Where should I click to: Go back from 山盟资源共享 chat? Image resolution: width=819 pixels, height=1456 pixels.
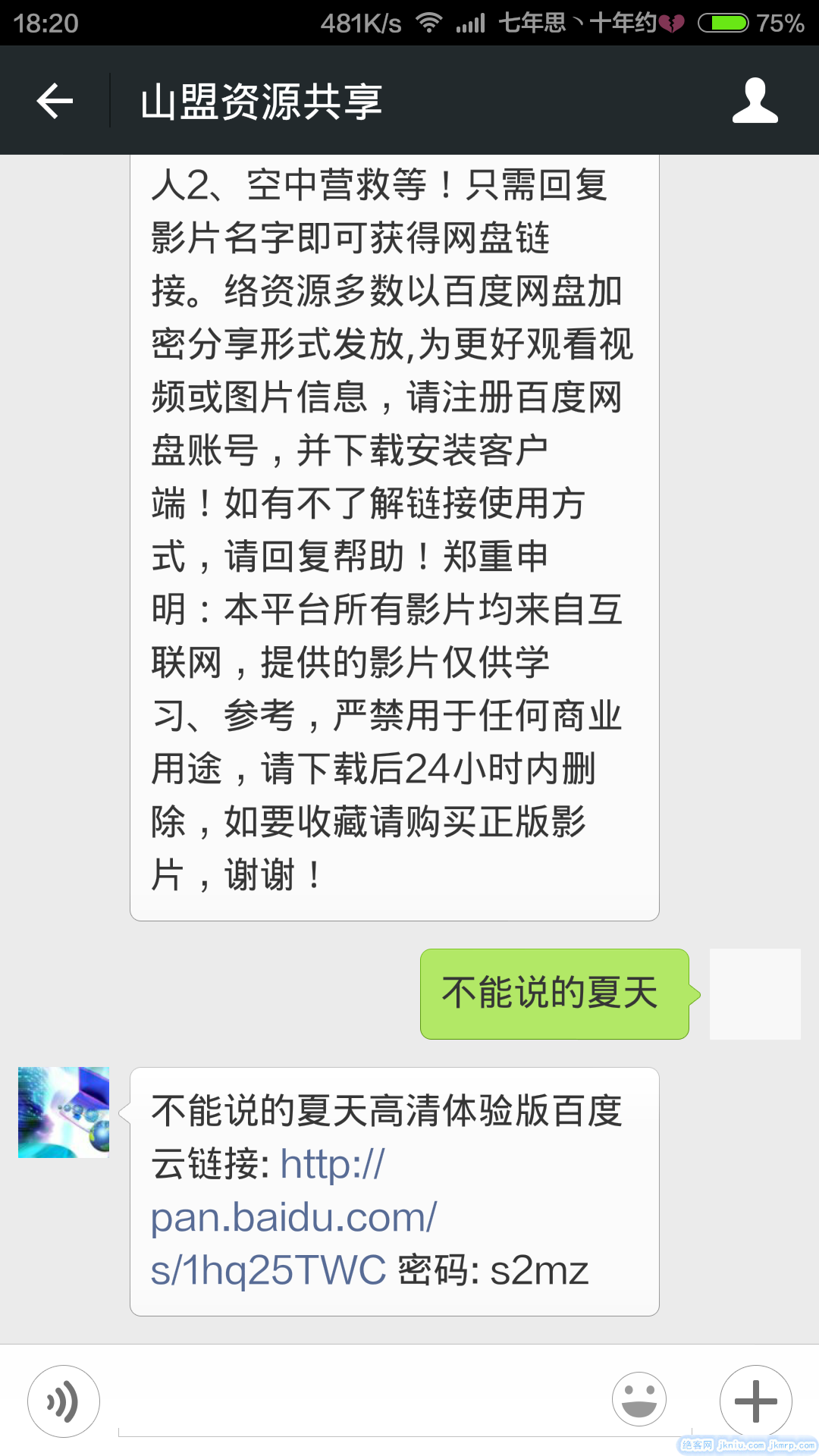[55, 101]
